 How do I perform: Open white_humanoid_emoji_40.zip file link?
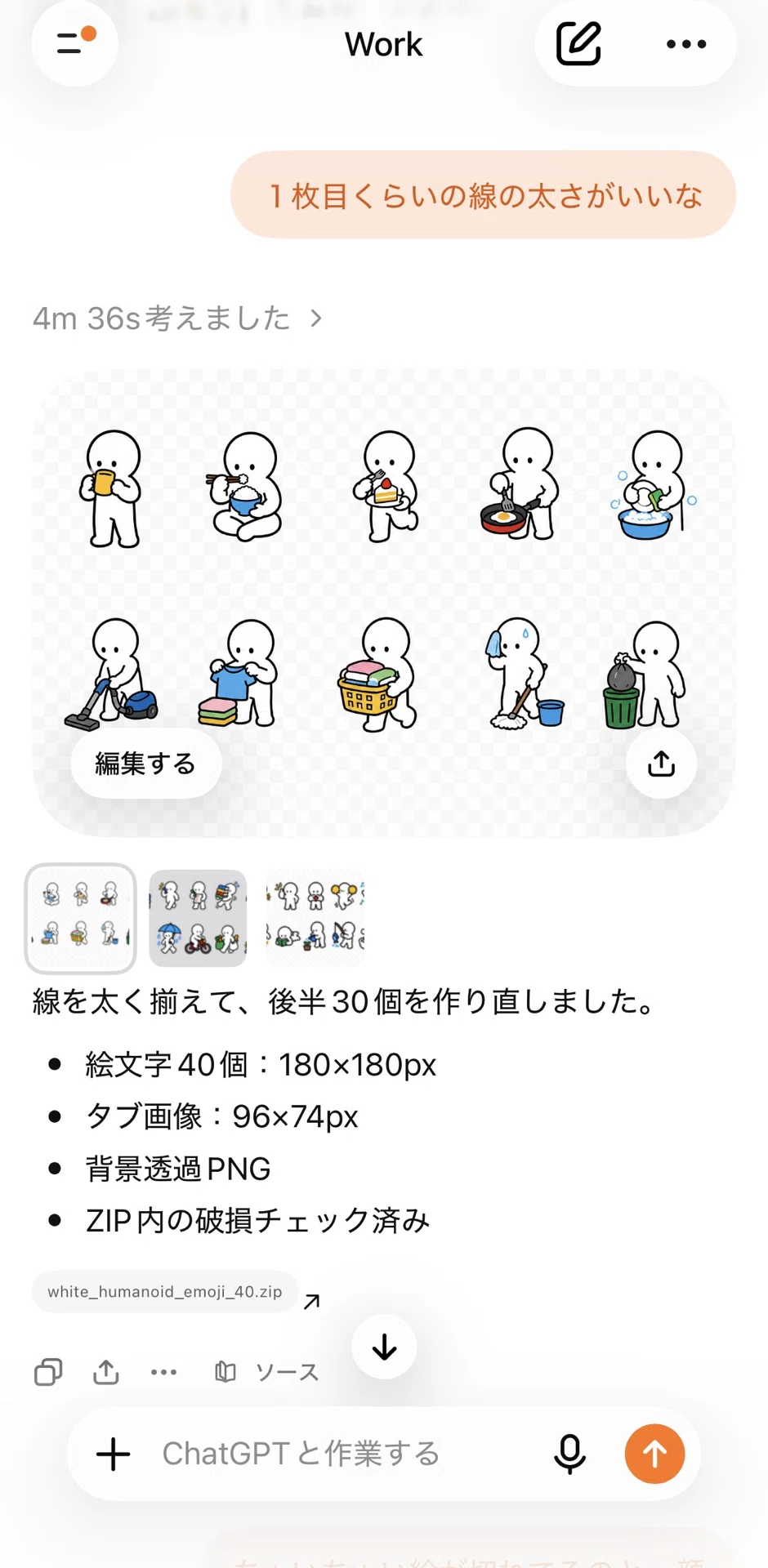click(165, 1292)
